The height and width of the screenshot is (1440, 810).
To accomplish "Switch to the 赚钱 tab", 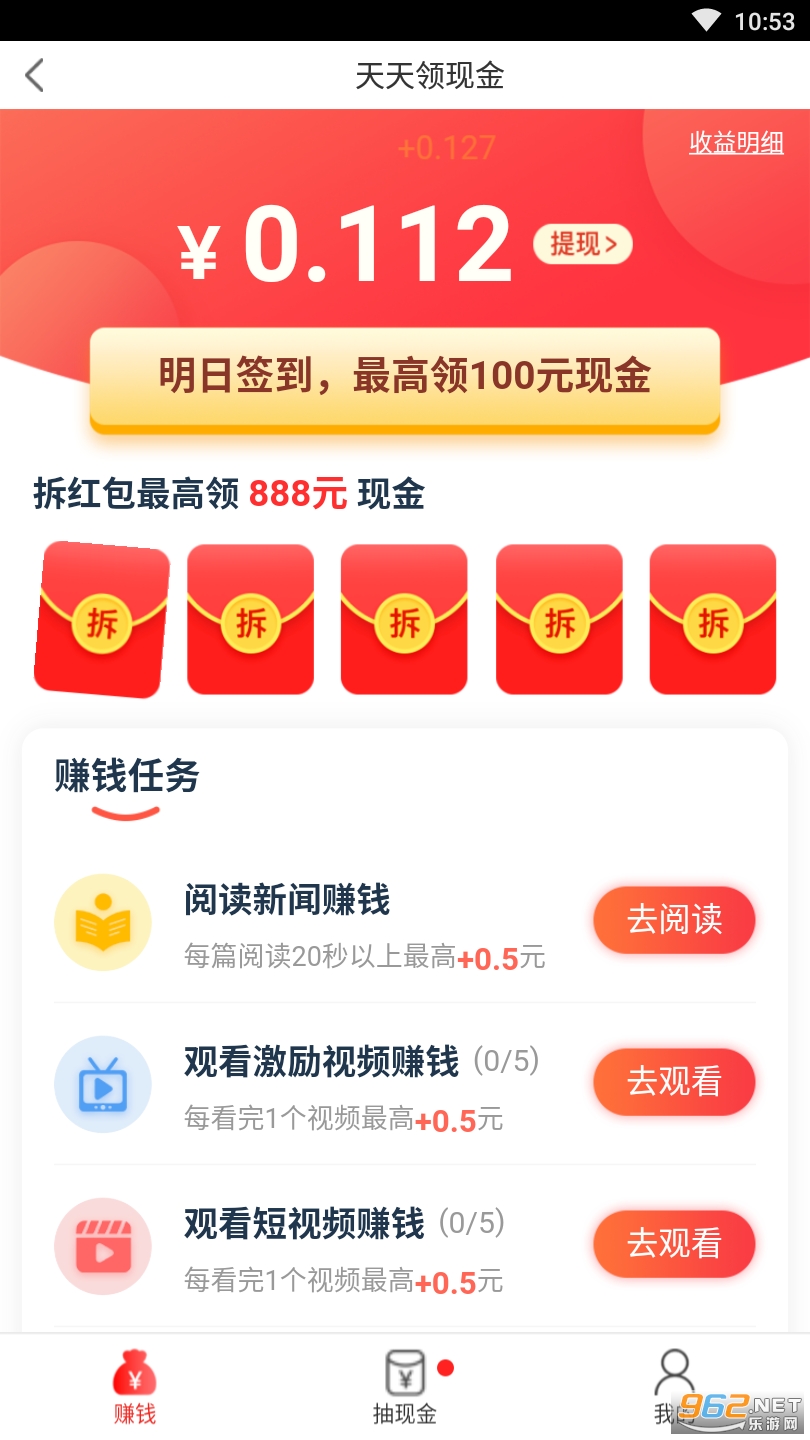I will coord(134,1388).
